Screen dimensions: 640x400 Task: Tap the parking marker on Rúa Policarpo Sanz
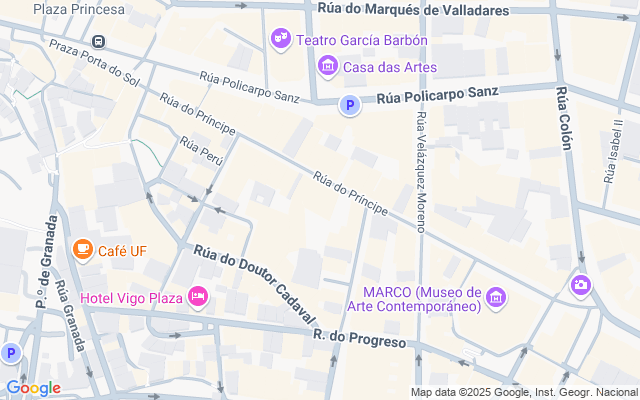coord(349,105)
